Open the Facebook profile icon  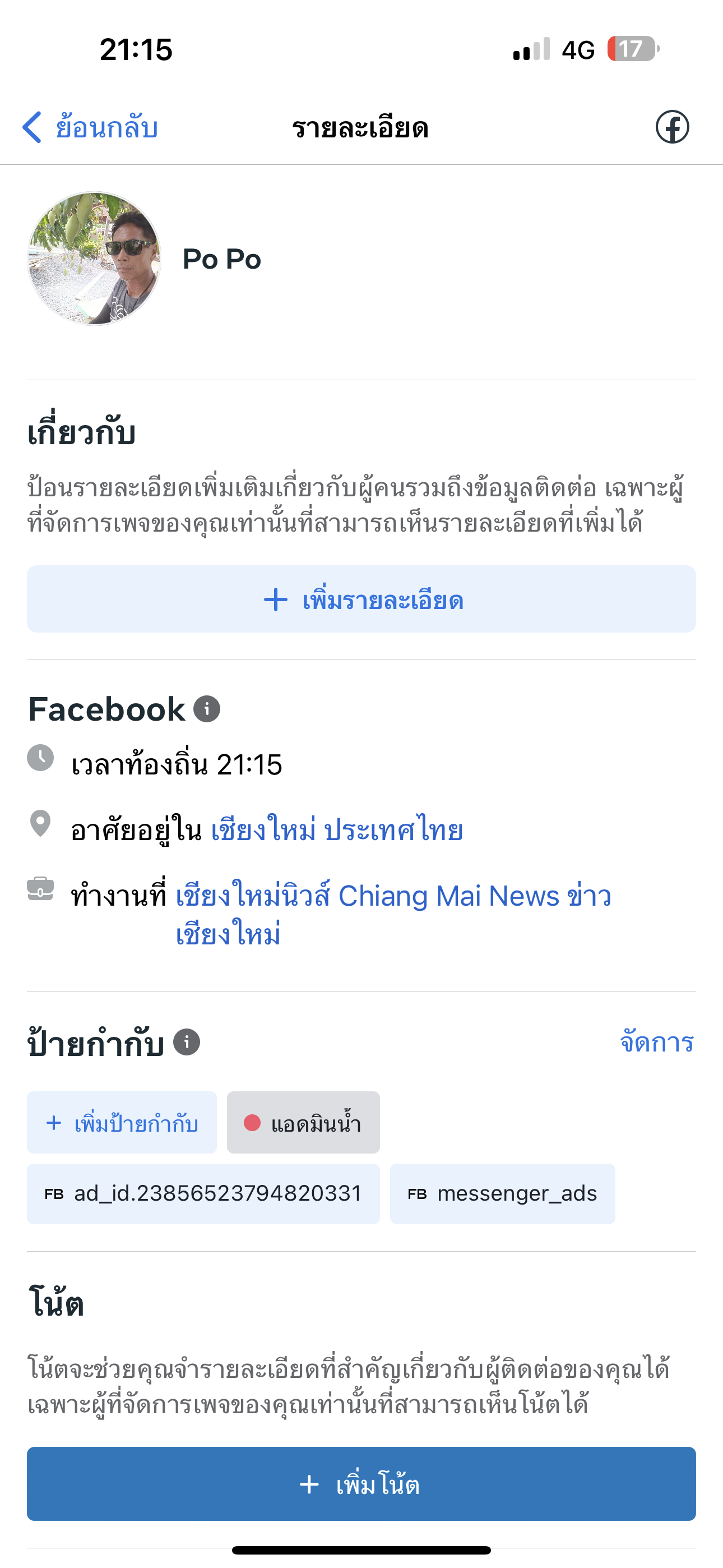(x=672, y=127)
